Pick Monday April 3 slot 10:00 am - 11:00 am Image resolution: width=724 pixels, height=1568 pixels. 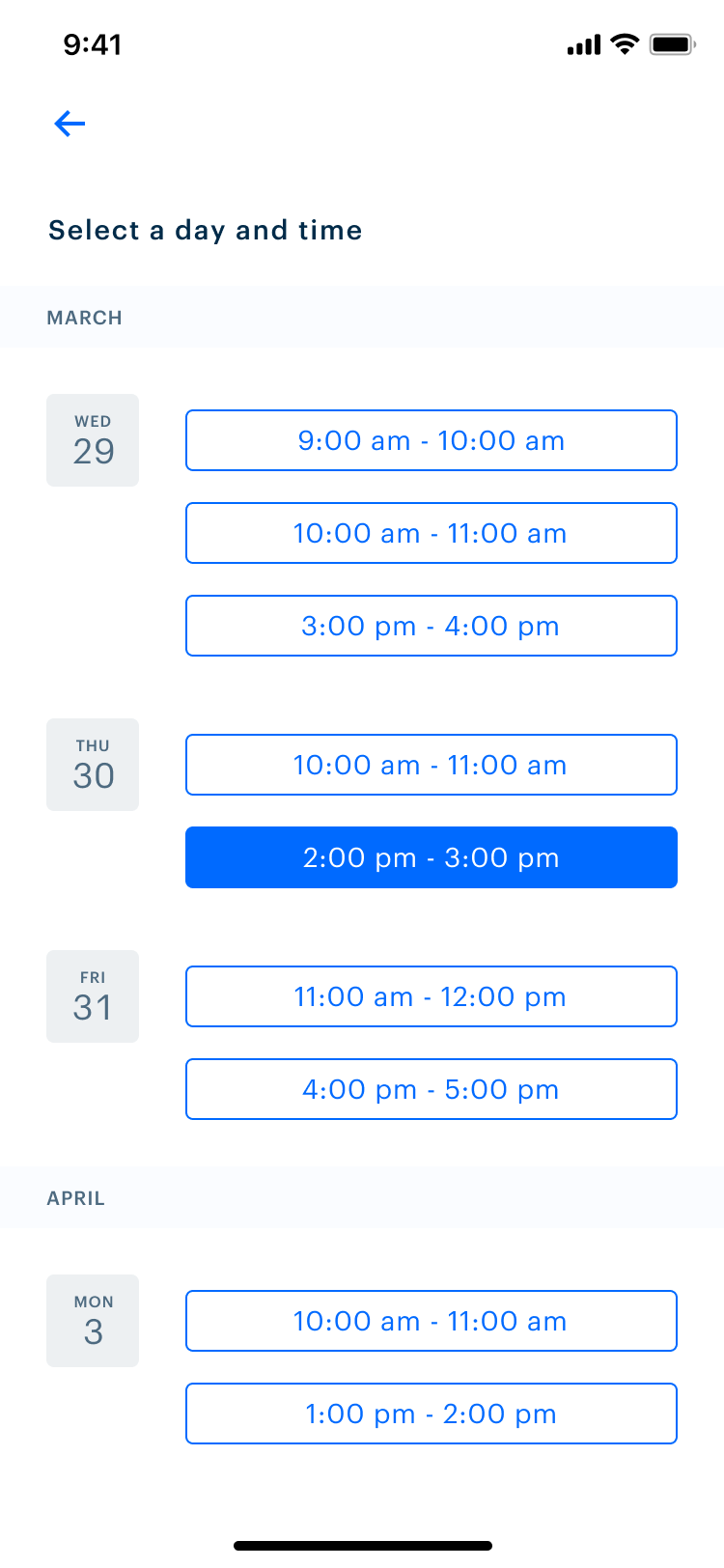tap(432, 1321)
